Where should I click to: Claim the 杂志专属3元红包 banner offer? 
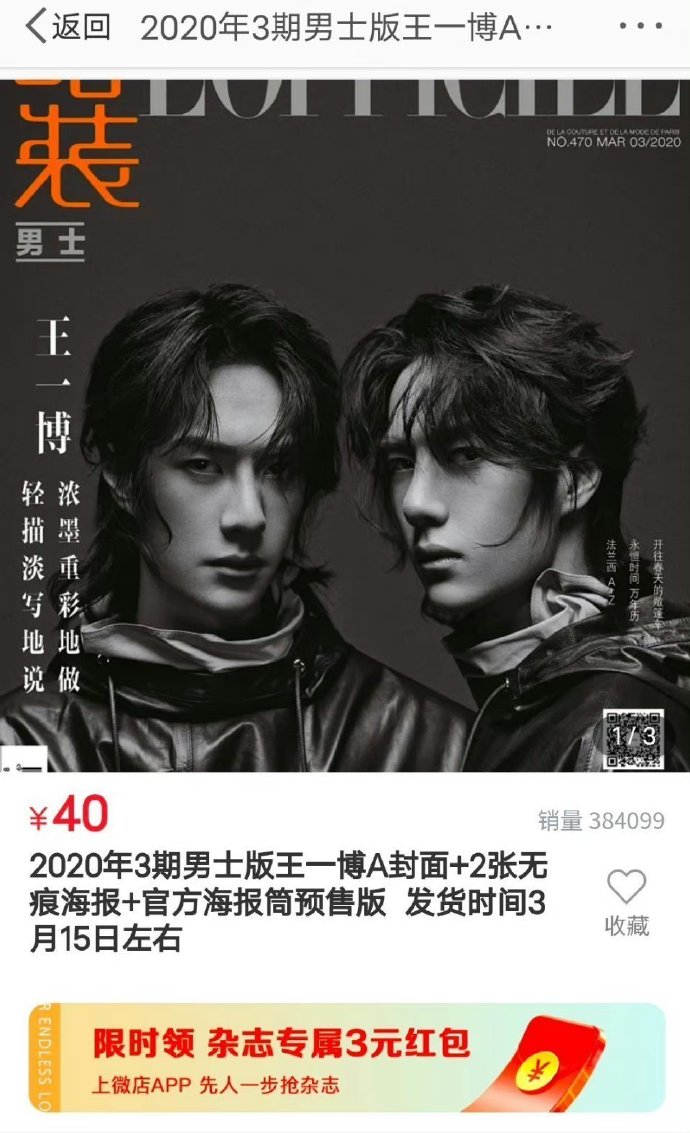click(x=346, y=1057)
